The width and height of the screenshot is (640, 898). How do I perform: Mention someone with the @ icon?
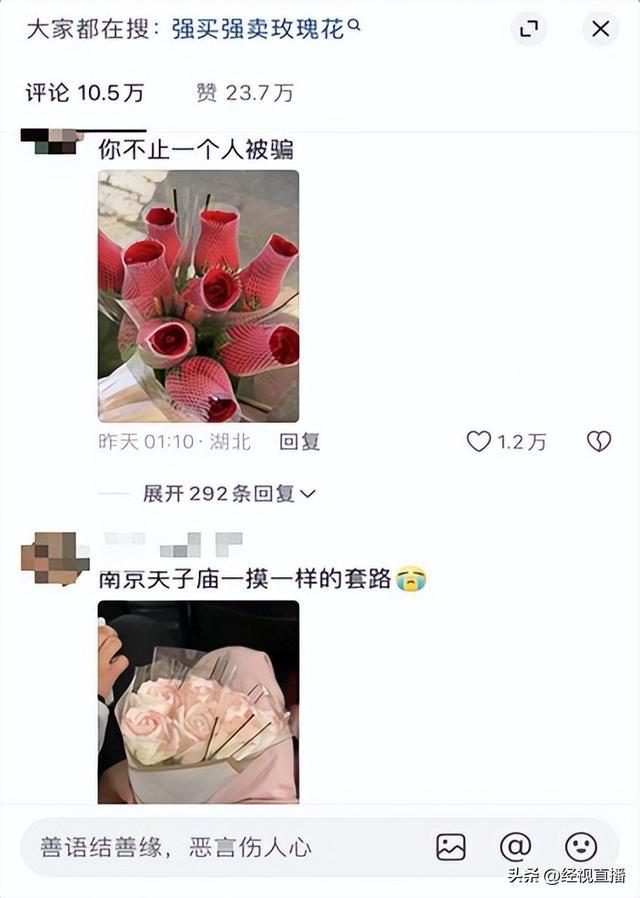tap(515, 847)
